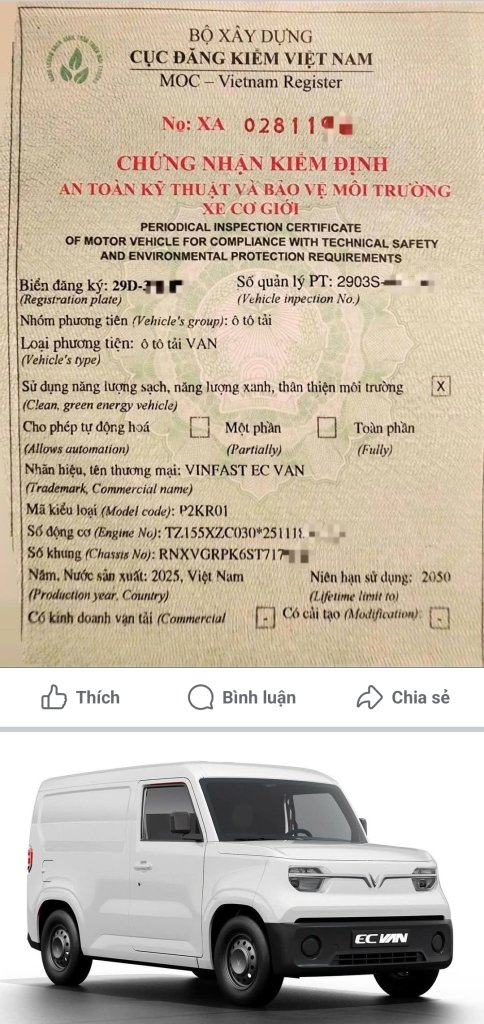Share the photo using Chia sẻ
Screen dimensions: 484x1024
(403, 697)
